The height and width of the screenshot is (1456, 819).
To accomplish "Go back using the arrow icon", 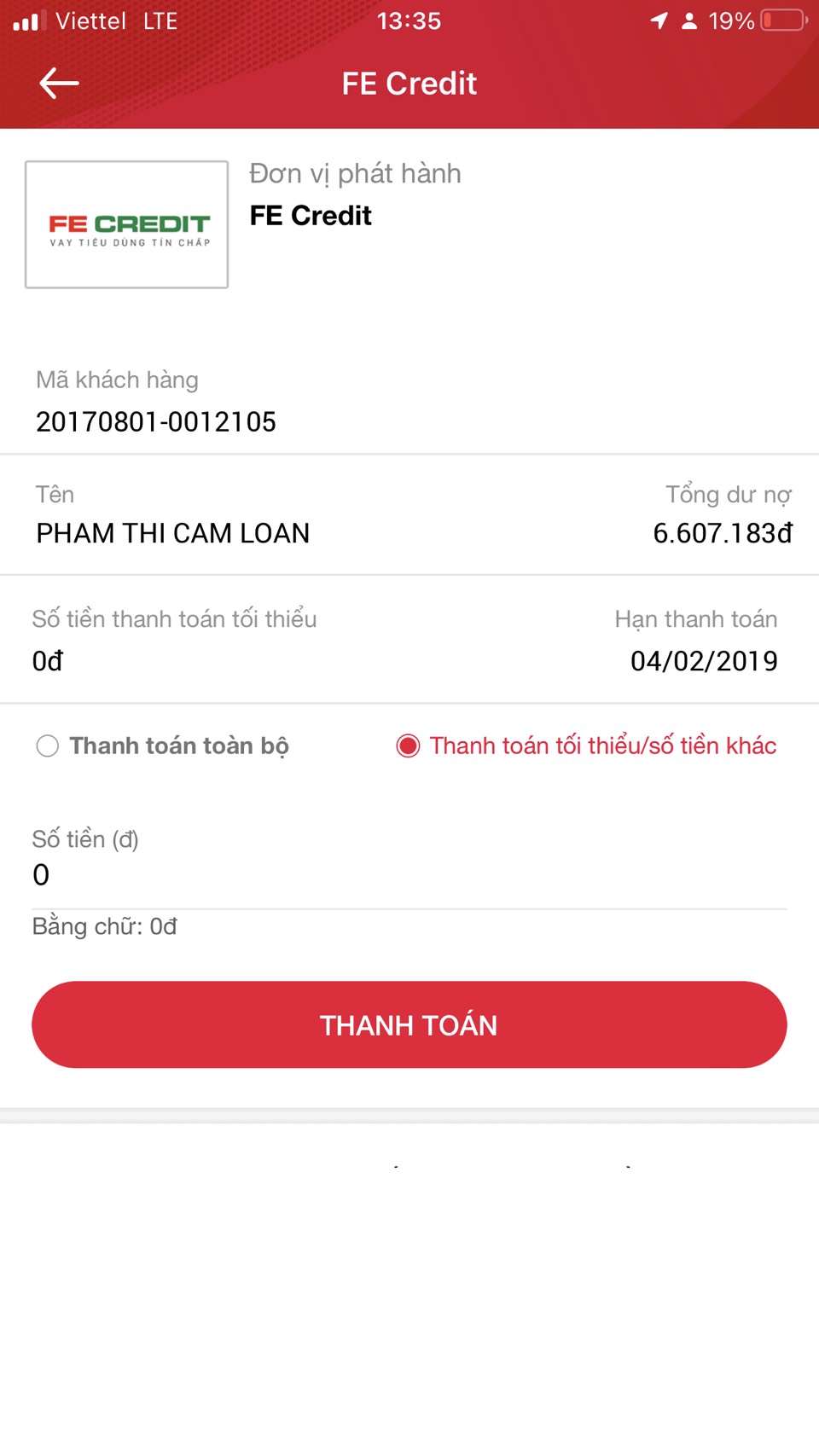I will coord(59,84).
